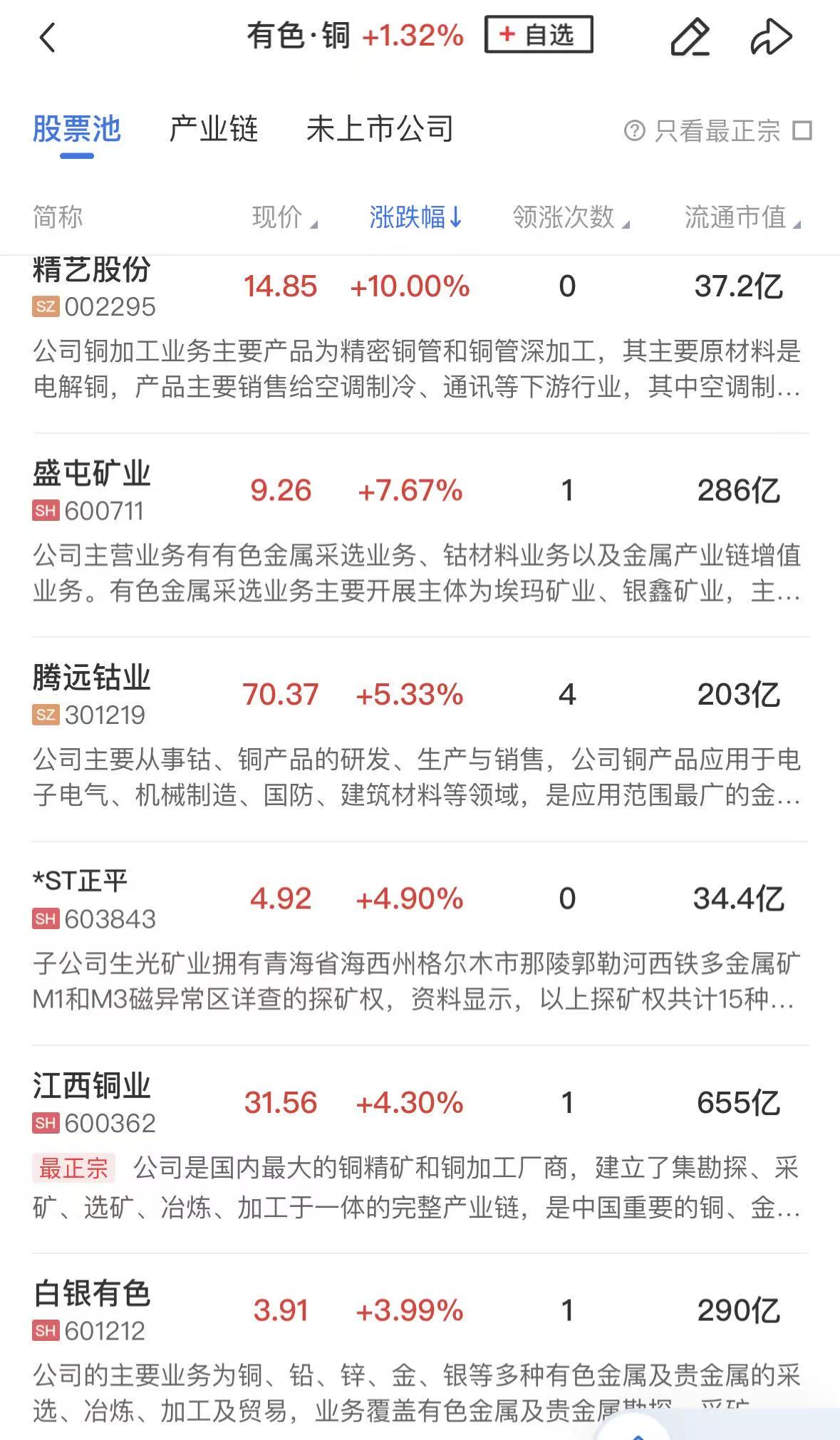Sort stocks by 流通市值

(x=741, y=217)
